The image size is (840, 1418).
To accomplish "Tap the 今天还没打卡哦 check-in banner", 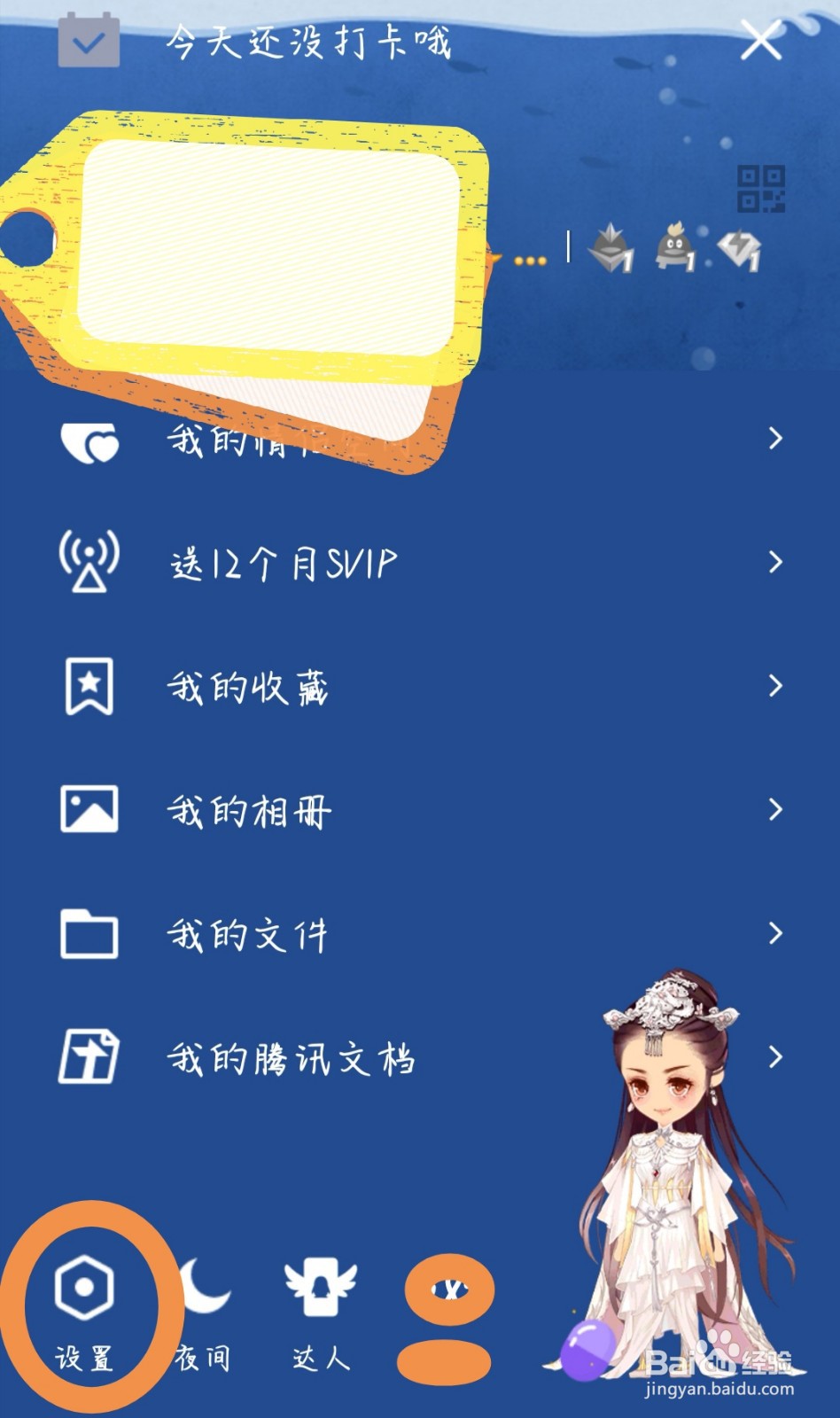I will [310, 43].
